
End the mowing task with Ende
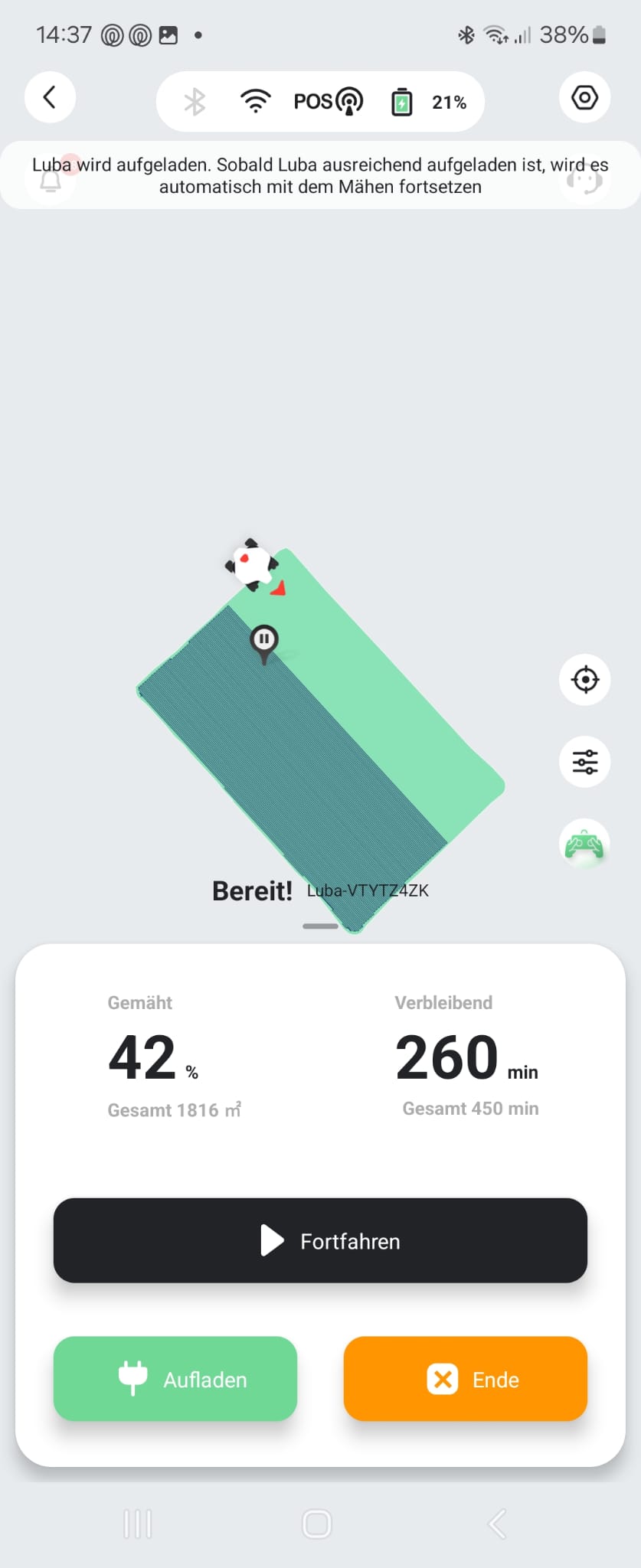(x=465, y=1379)
